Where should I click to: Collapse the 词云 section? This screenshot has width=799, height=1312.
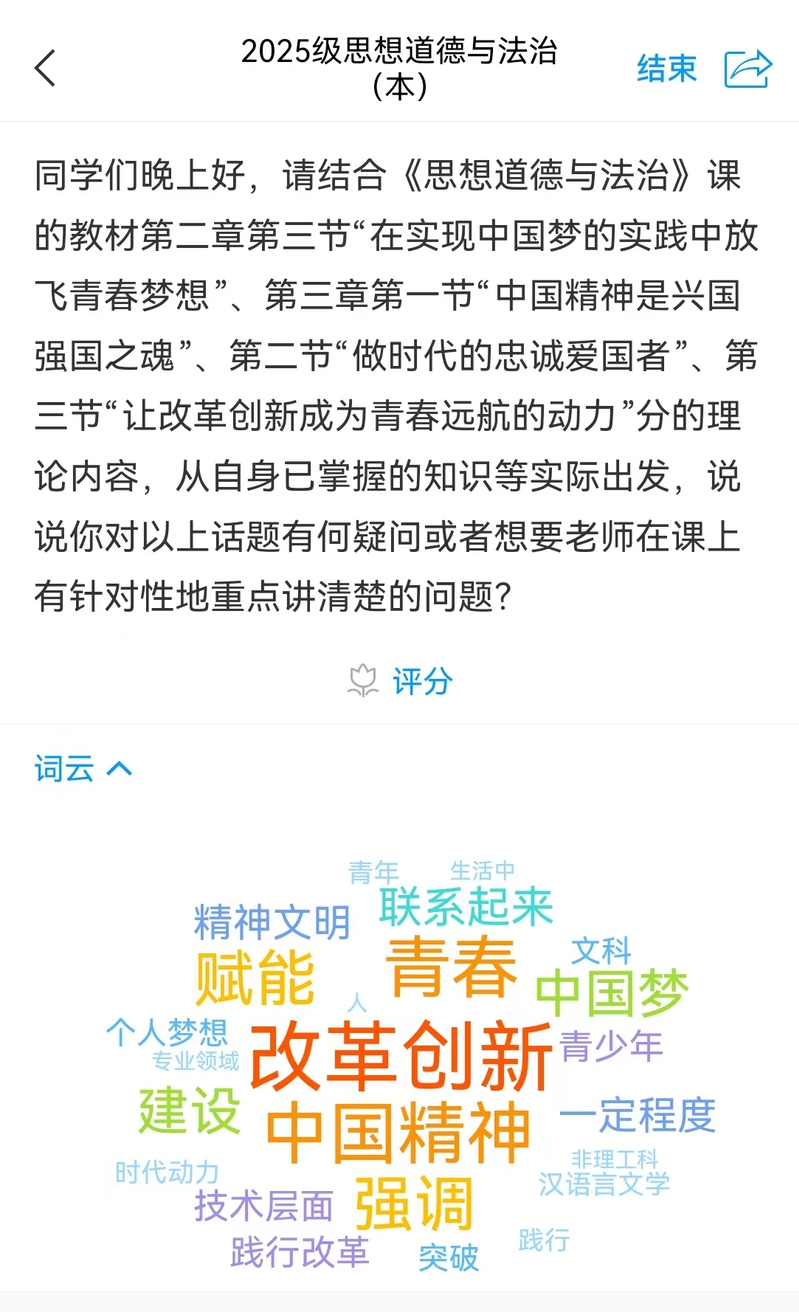[x=84, y=768]
